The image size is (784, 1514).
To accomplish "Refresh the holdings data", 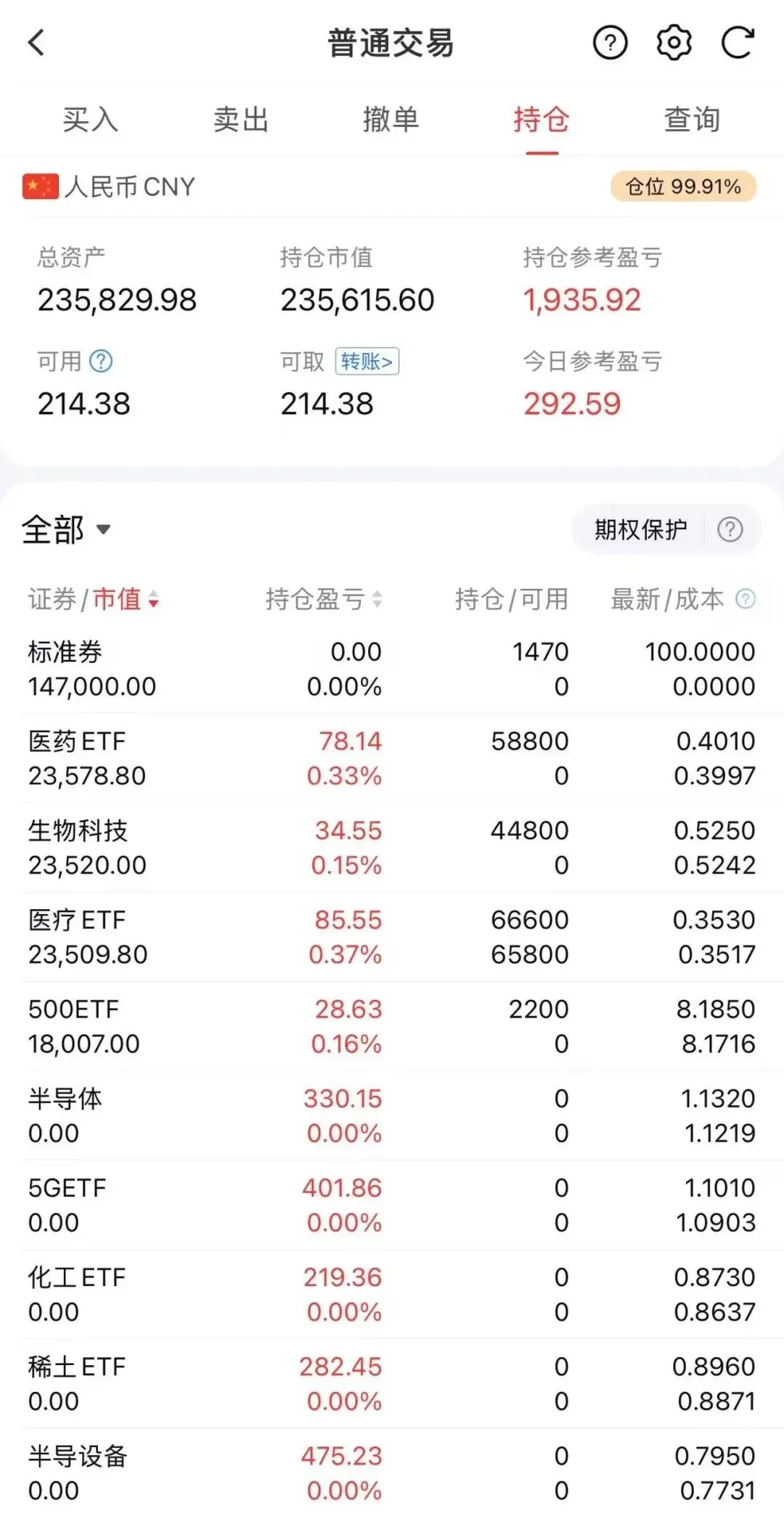I will tap(738, 43).
